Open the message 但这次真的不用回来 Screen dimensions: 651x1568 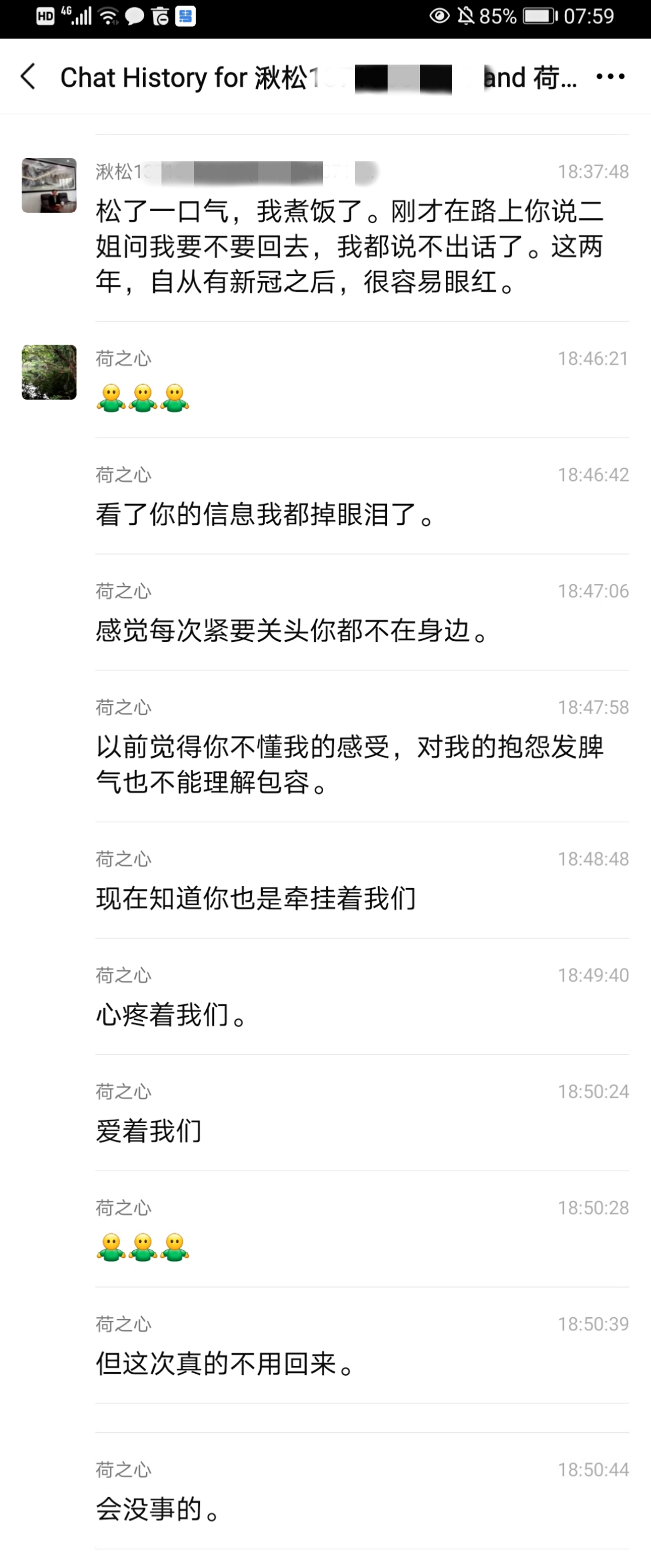coord(225,1363)
